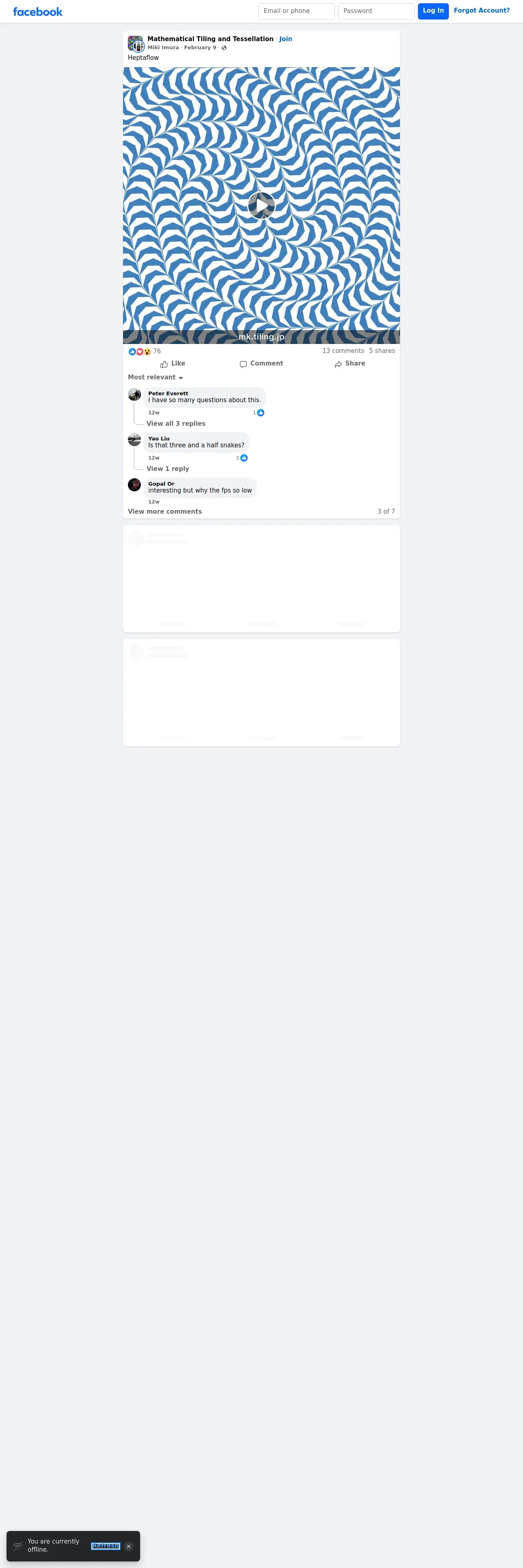Go to the Facebook home logo
523x1568 pixels.
click(38, 11)
